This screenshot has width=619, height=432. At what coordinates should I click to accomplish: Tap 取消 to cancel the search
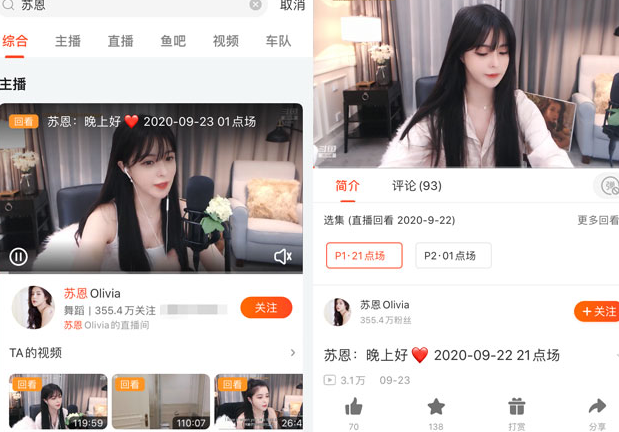[x=292, y=6]
